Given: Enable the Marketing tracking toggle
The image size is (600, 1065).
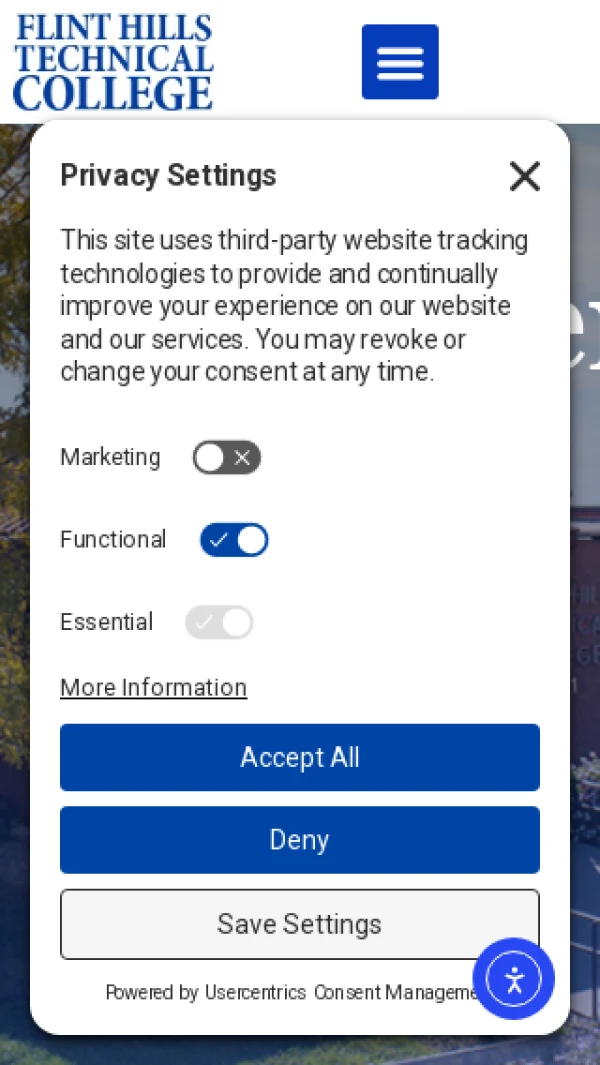Looking at the screenshot, I should click(227, 458).
